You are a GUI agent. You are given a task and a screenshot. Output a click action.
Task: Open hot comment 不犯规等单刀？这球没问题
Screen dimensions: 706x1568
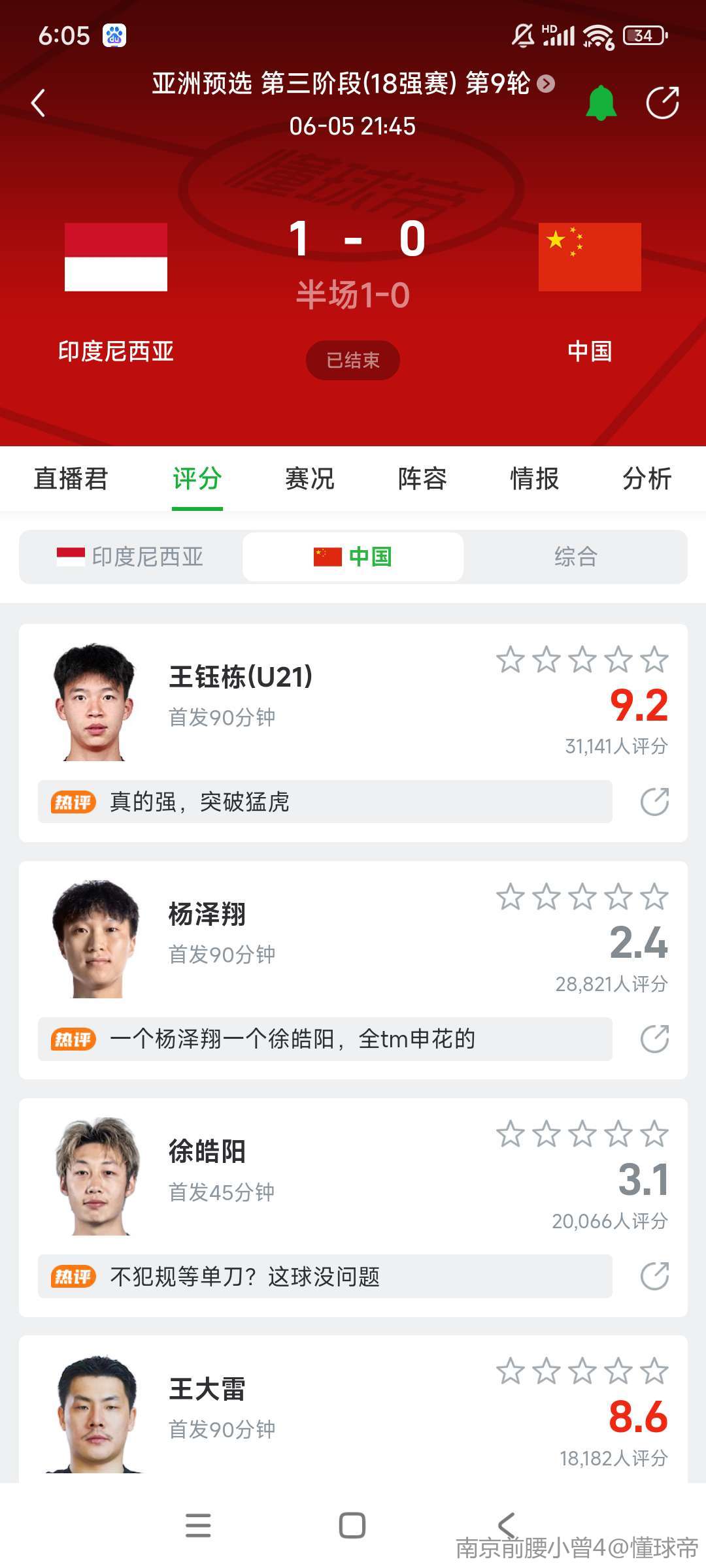(325, 1276)
